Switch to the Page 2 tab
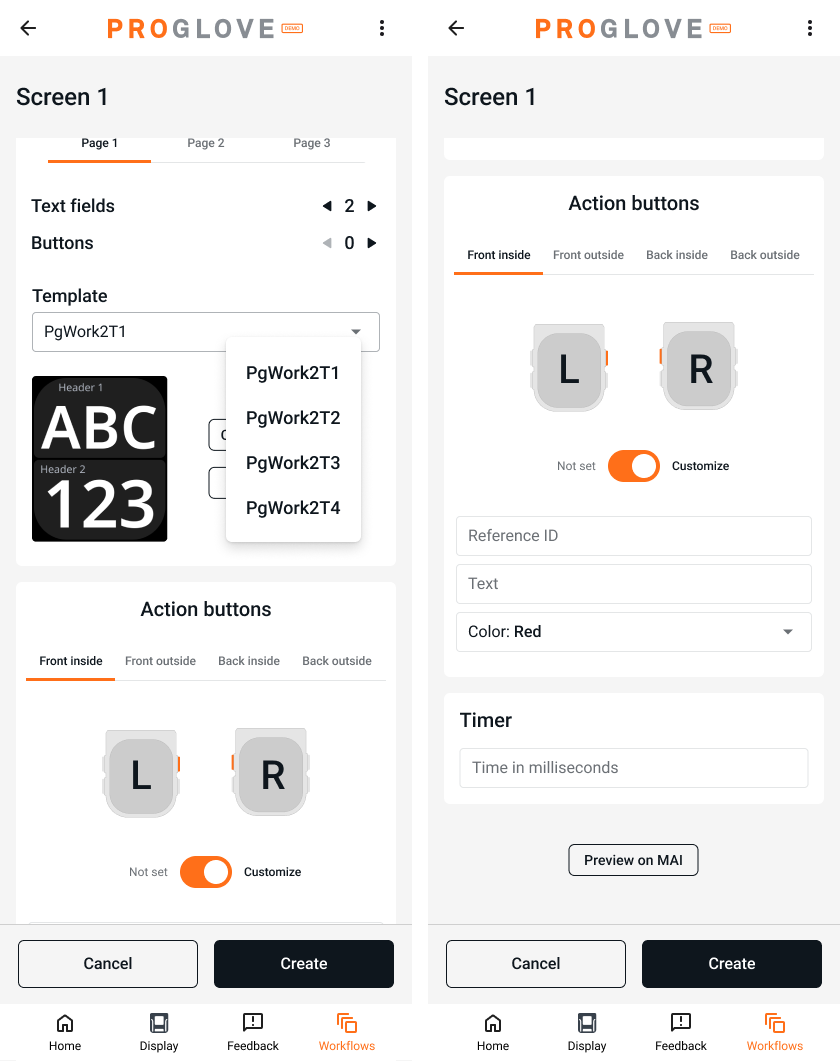This screenshot has height=1061, width=840. pos(205,143)
